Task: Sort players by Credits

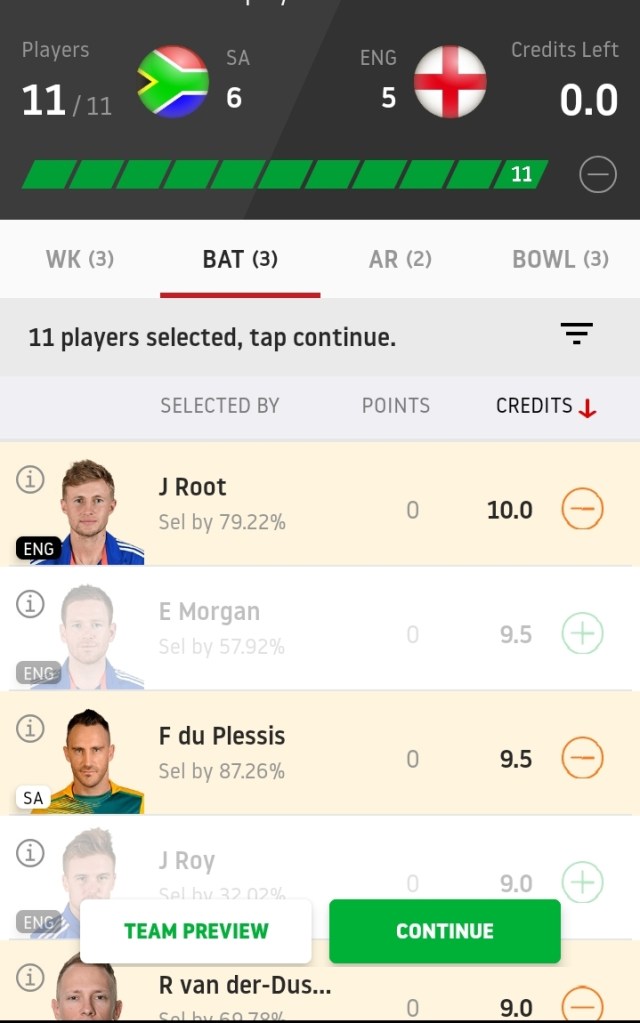Action: pos(545,406)
